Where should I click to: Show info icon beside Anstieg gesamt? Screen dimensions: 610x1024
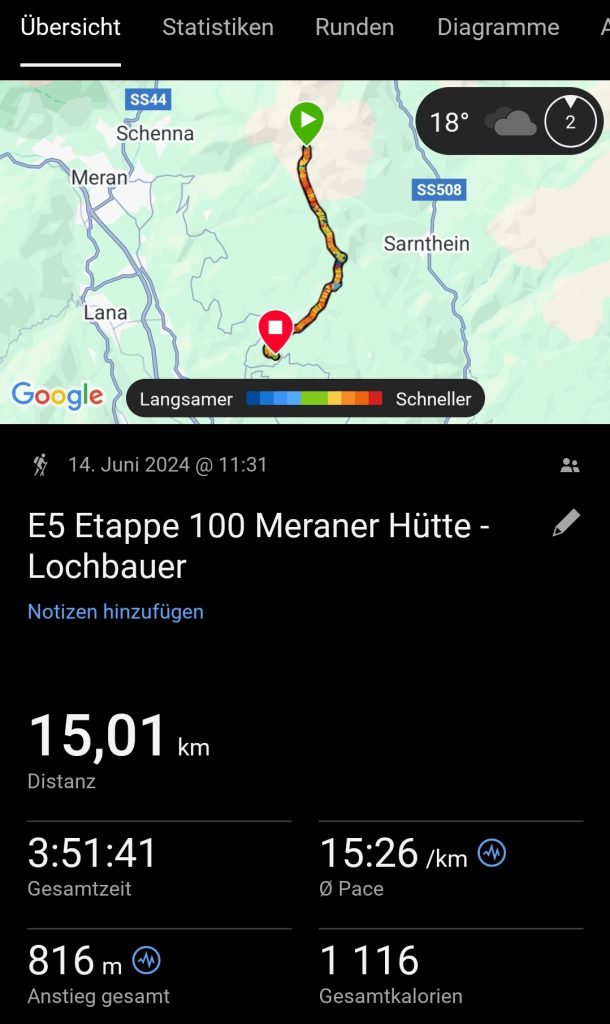point(146,960)
